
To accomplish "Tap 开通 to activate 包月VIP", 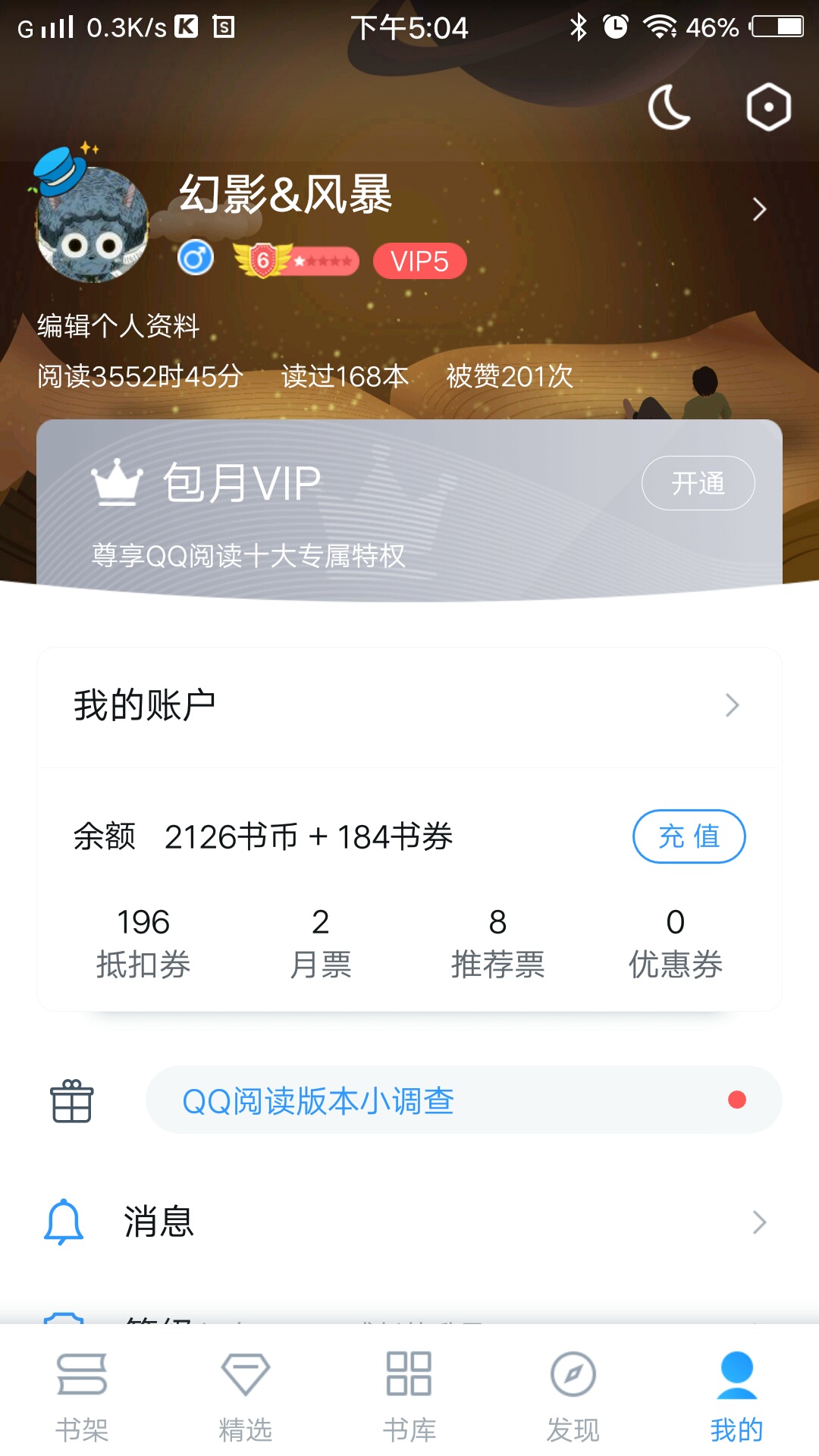I will [x=698, y=483].
